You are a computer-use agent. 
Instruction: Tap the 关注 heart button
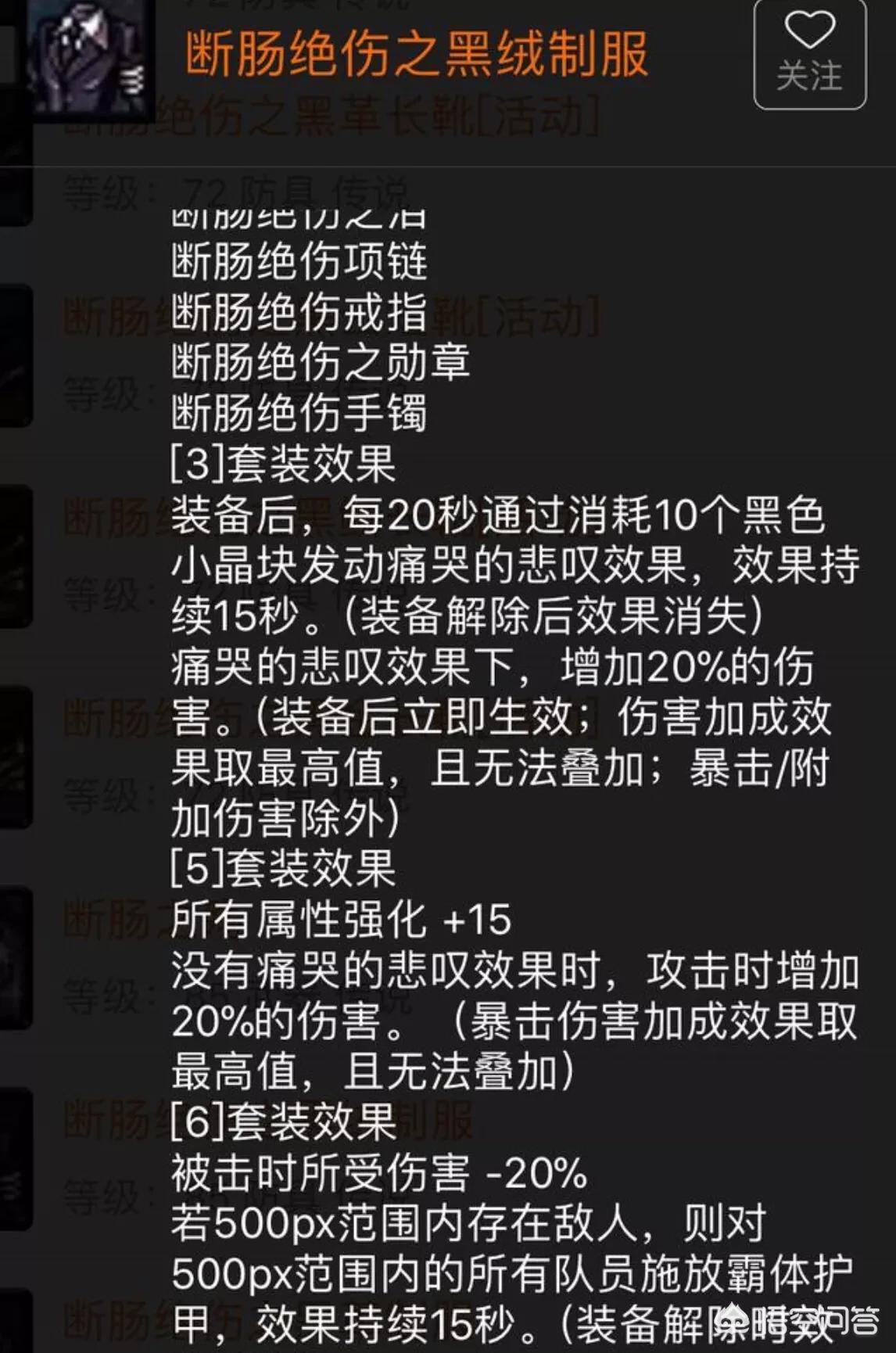(x=809, y=53)
